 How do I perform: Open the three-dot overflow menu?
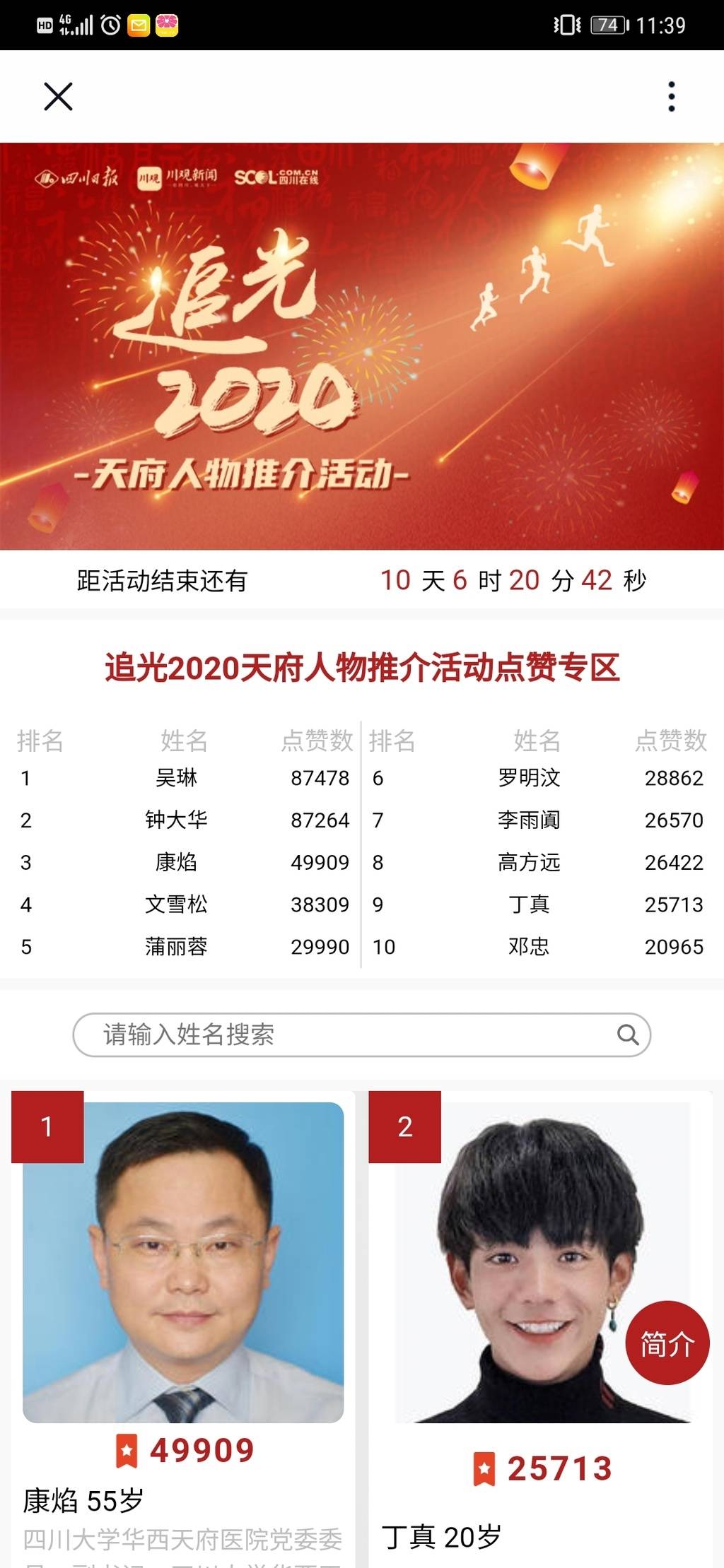[671, 97]
